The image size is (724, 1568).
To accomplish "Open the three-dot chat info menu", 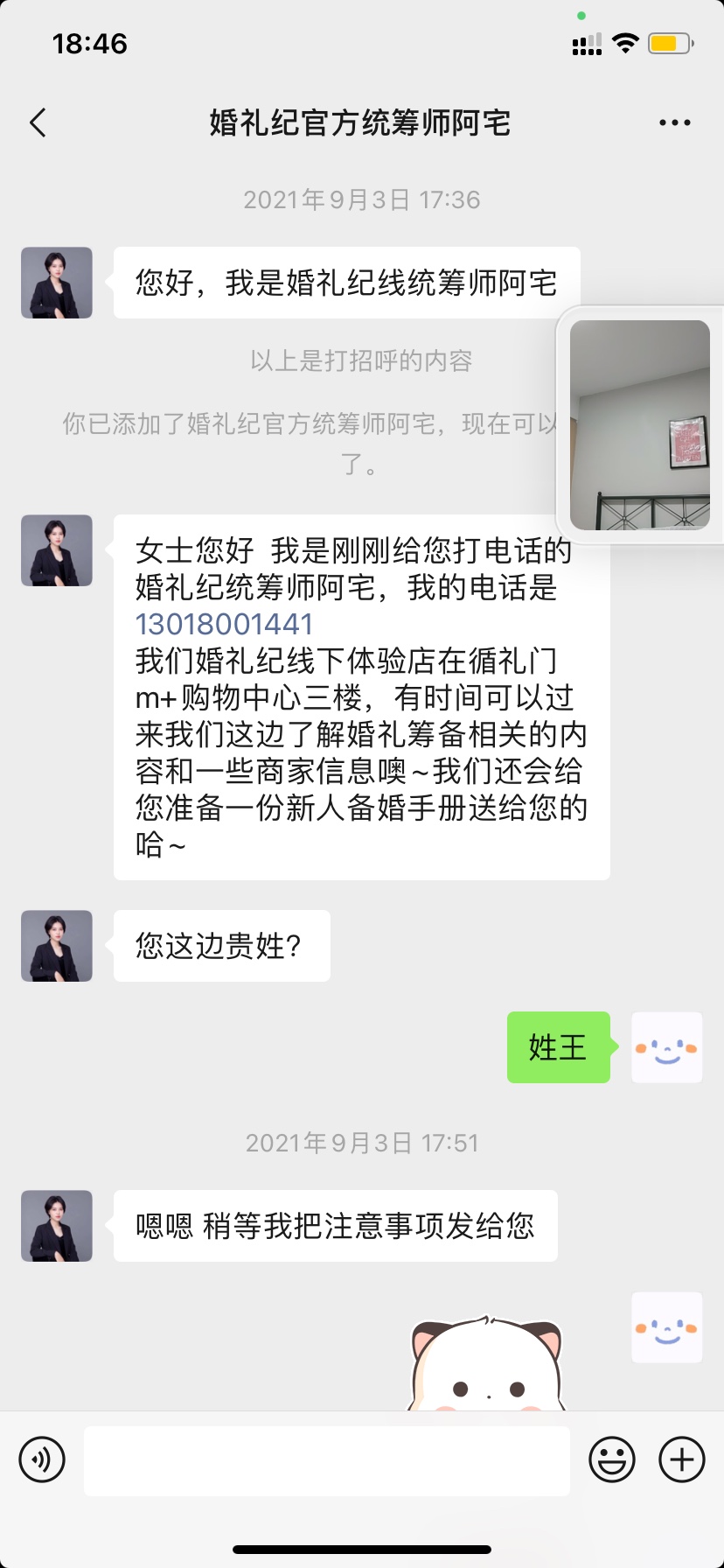I will (x=674, y=123).
